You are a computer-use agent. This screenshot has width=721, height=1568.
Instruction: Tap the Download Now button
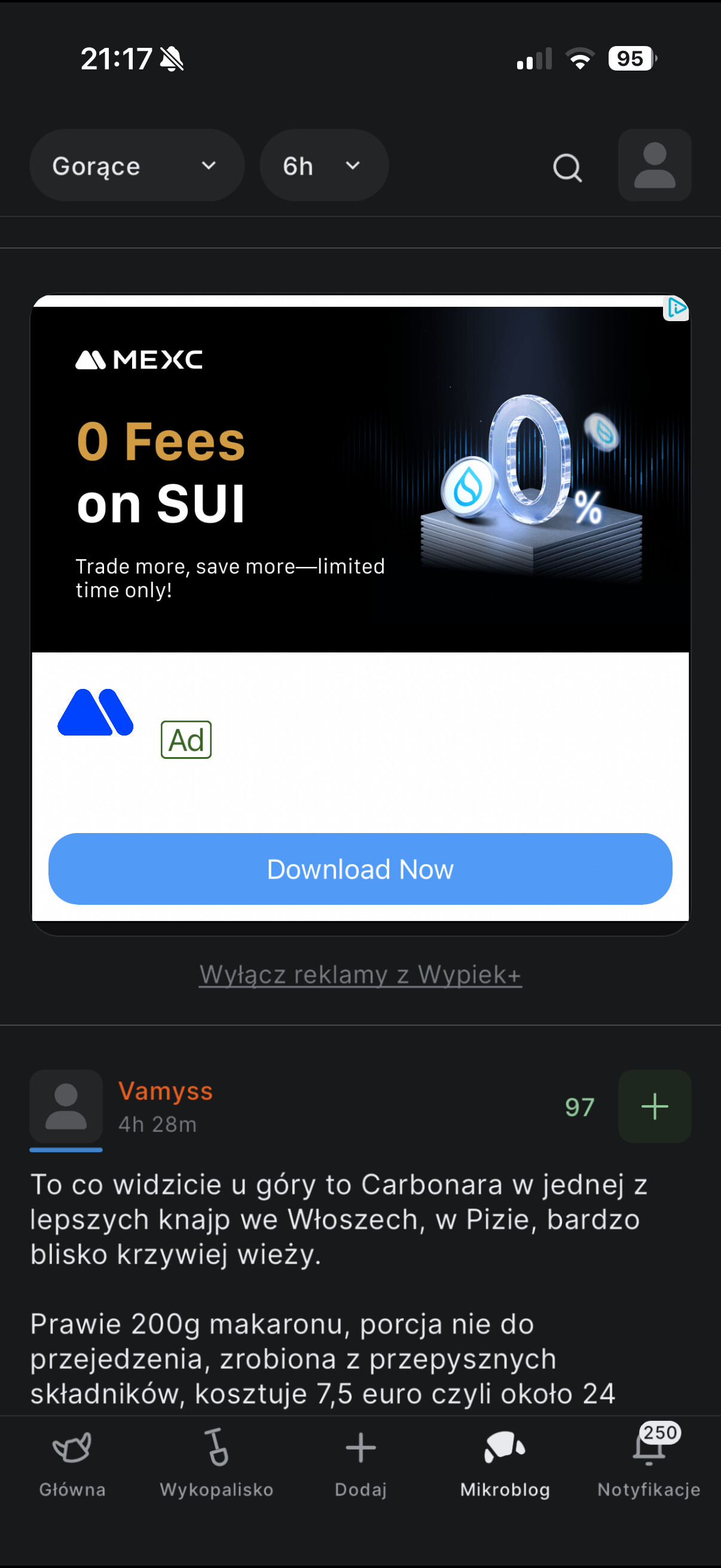pos(360,868)
